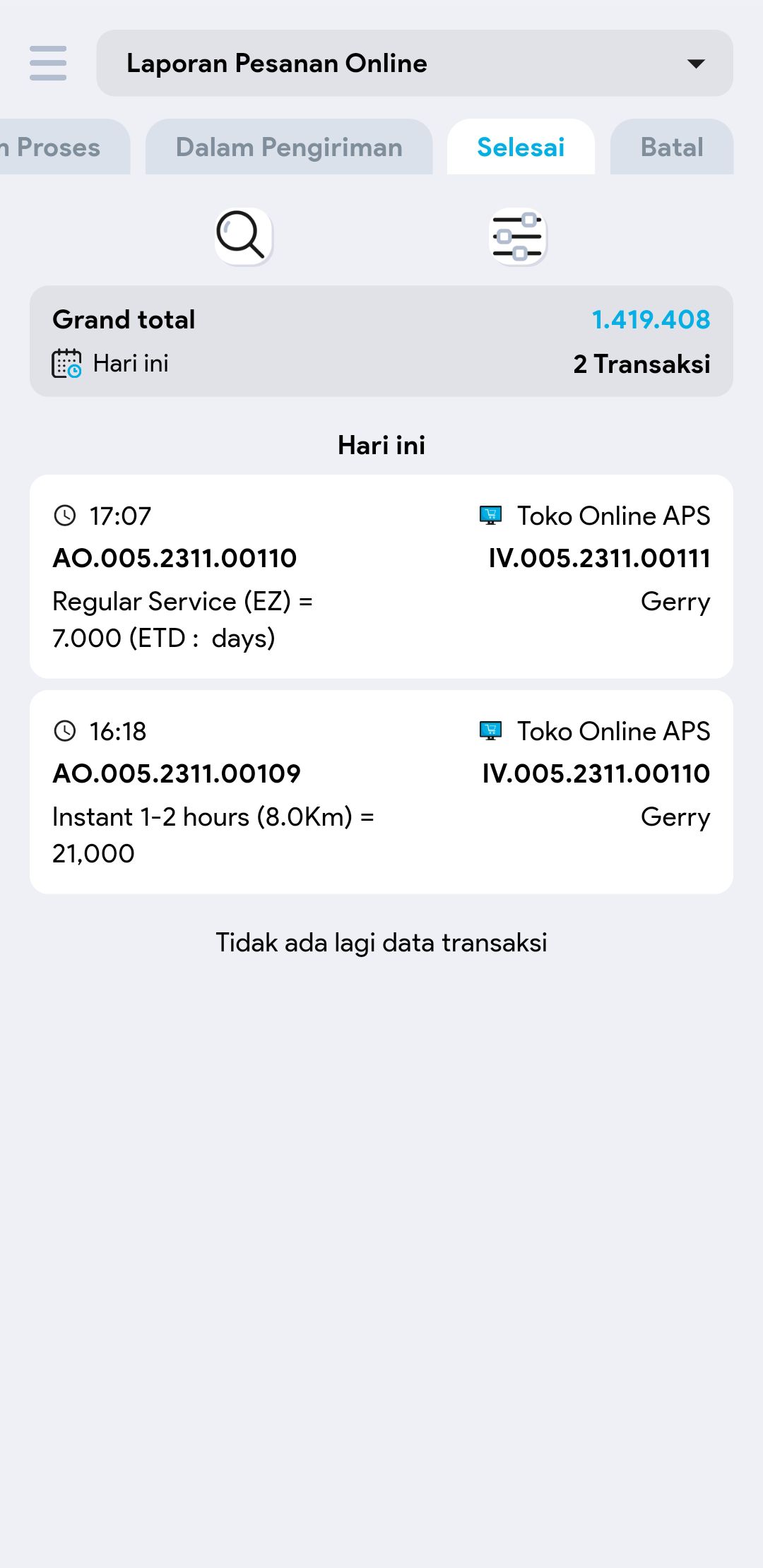This screenshot has height=1568, width=763.
Task: Select the Selesai tab
Action: (x=521, y=147)
